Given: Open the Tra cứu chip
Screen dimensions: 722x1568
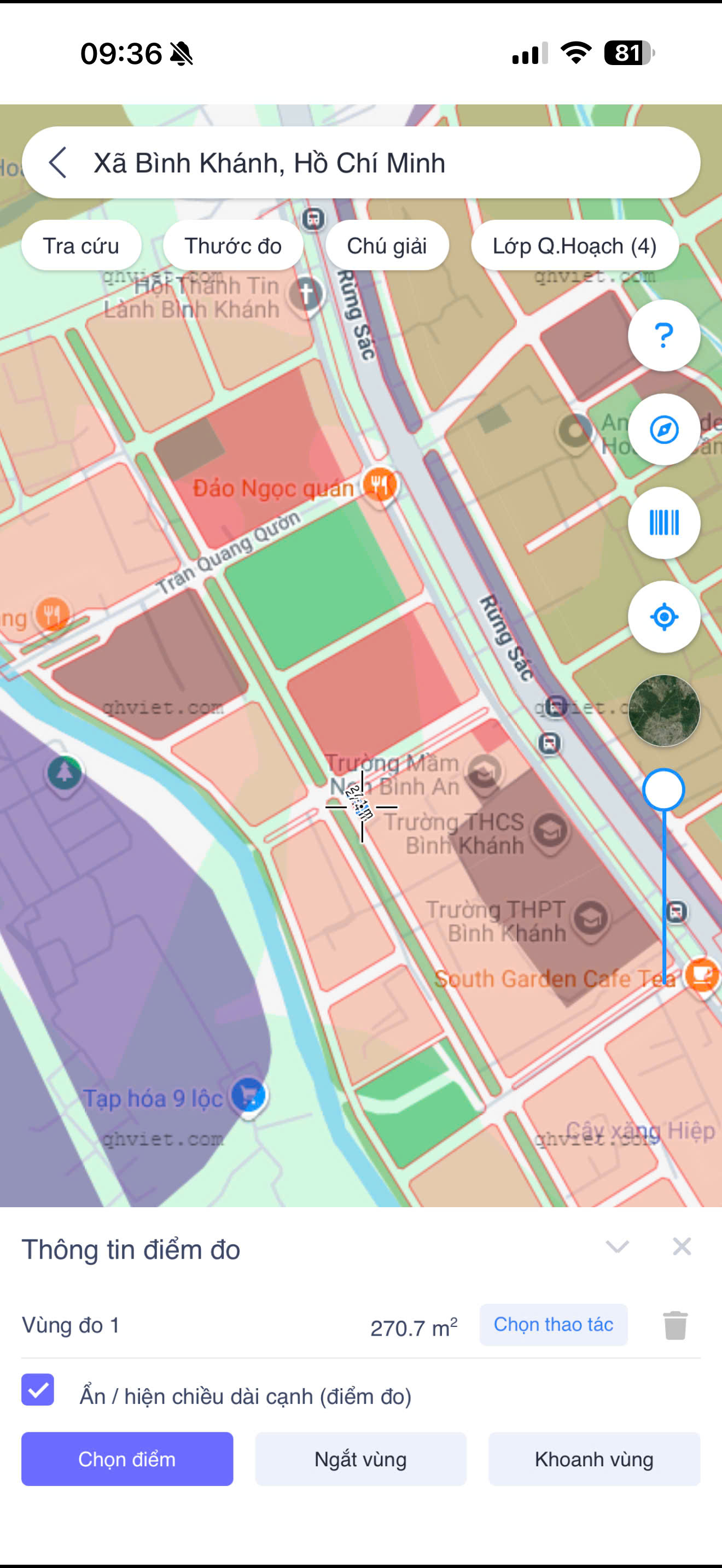Looking at the screenshot, I should coord(81,246).
